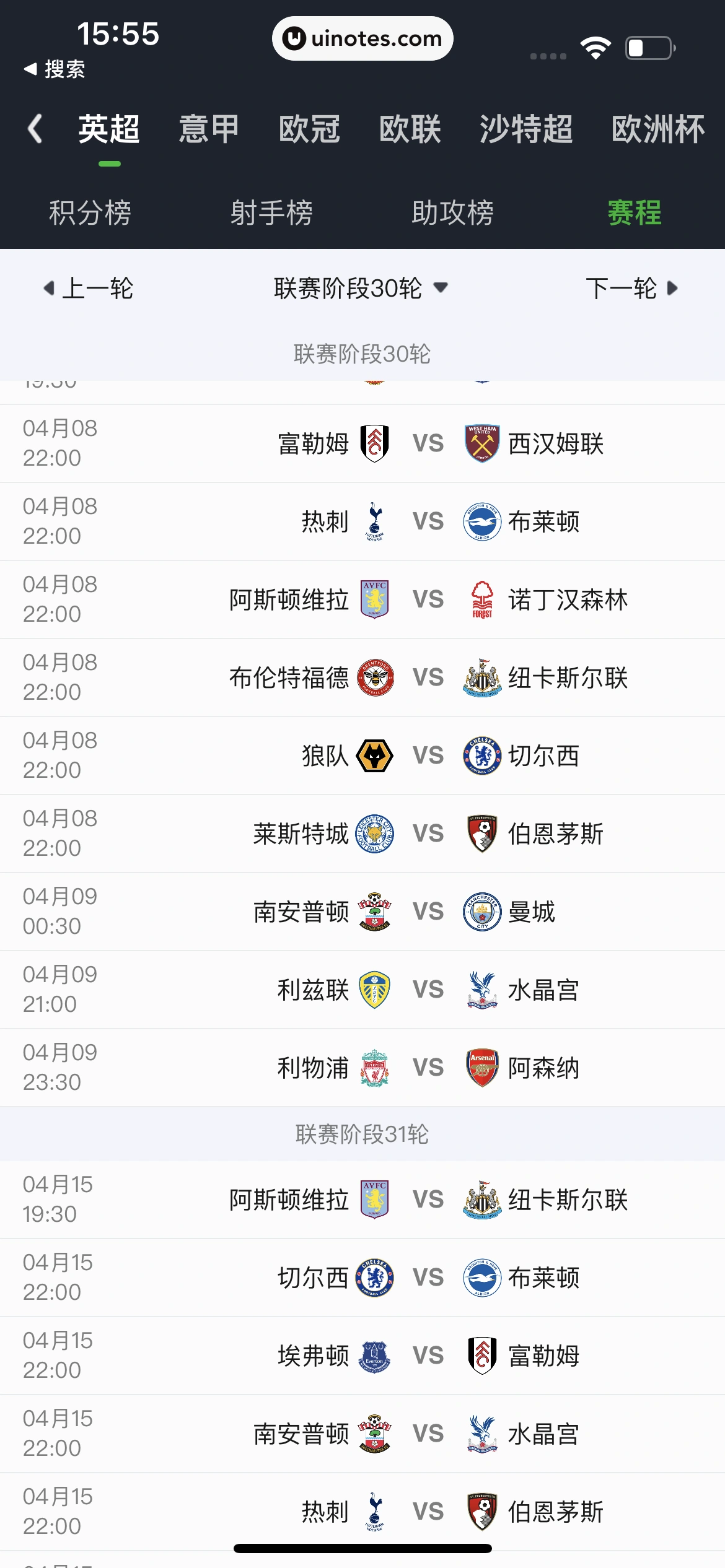Switch to the 助攻榜 assists tab

pos(453,213)
